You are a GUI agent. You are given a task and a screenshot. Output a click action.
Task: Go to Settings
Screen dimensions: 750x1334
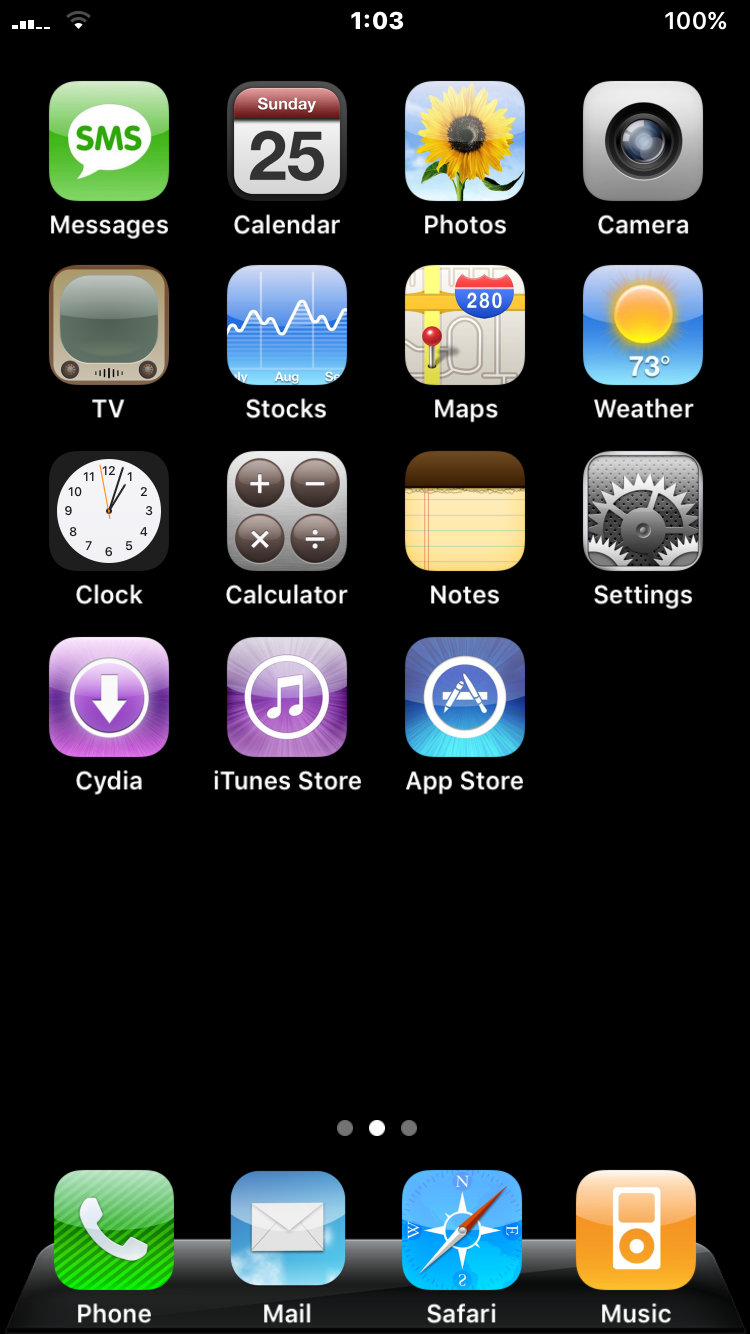(x=643, y=511)
